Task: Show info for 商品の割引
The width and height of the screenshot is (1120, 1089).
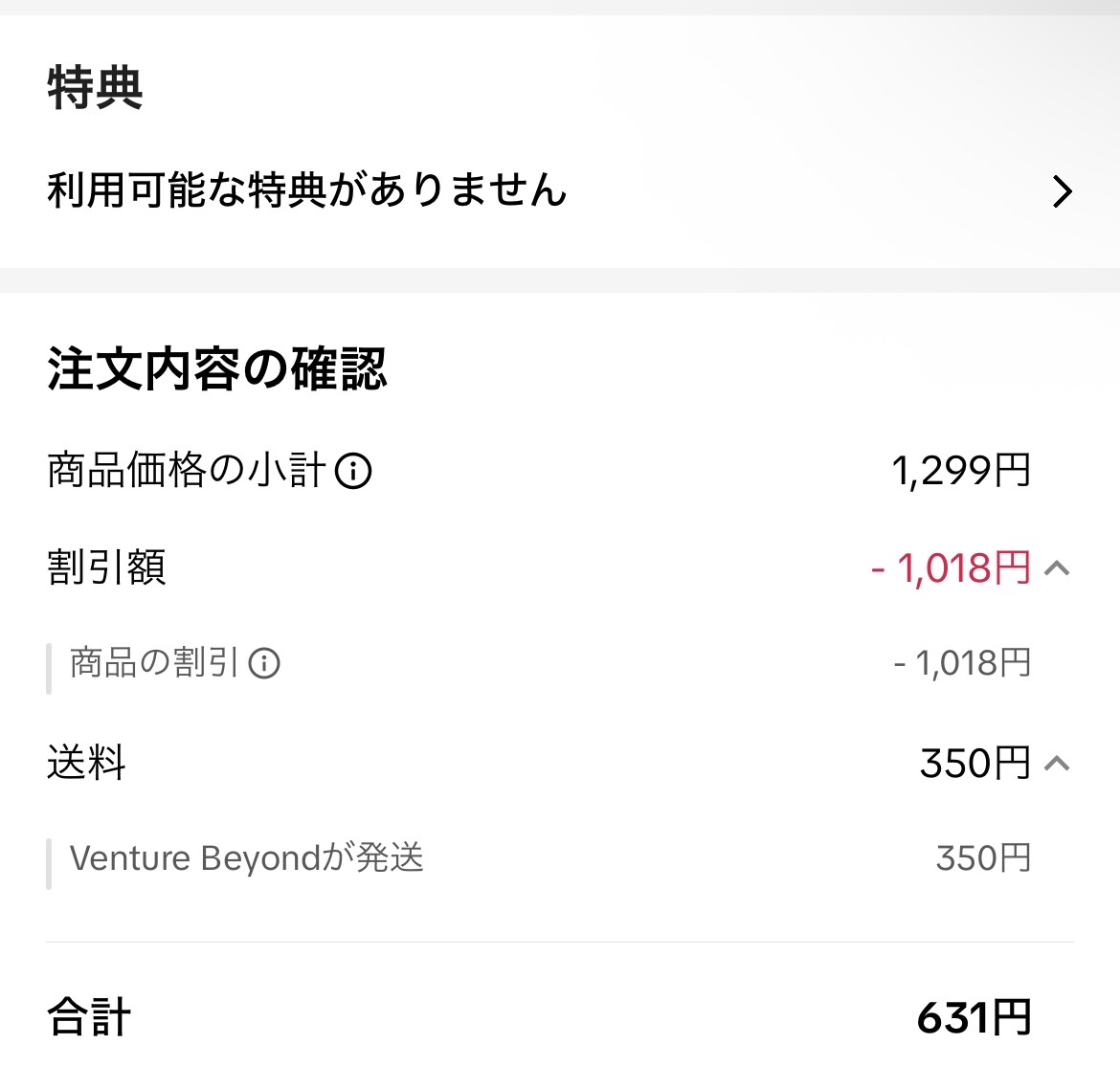Action: tap(264, 663)
